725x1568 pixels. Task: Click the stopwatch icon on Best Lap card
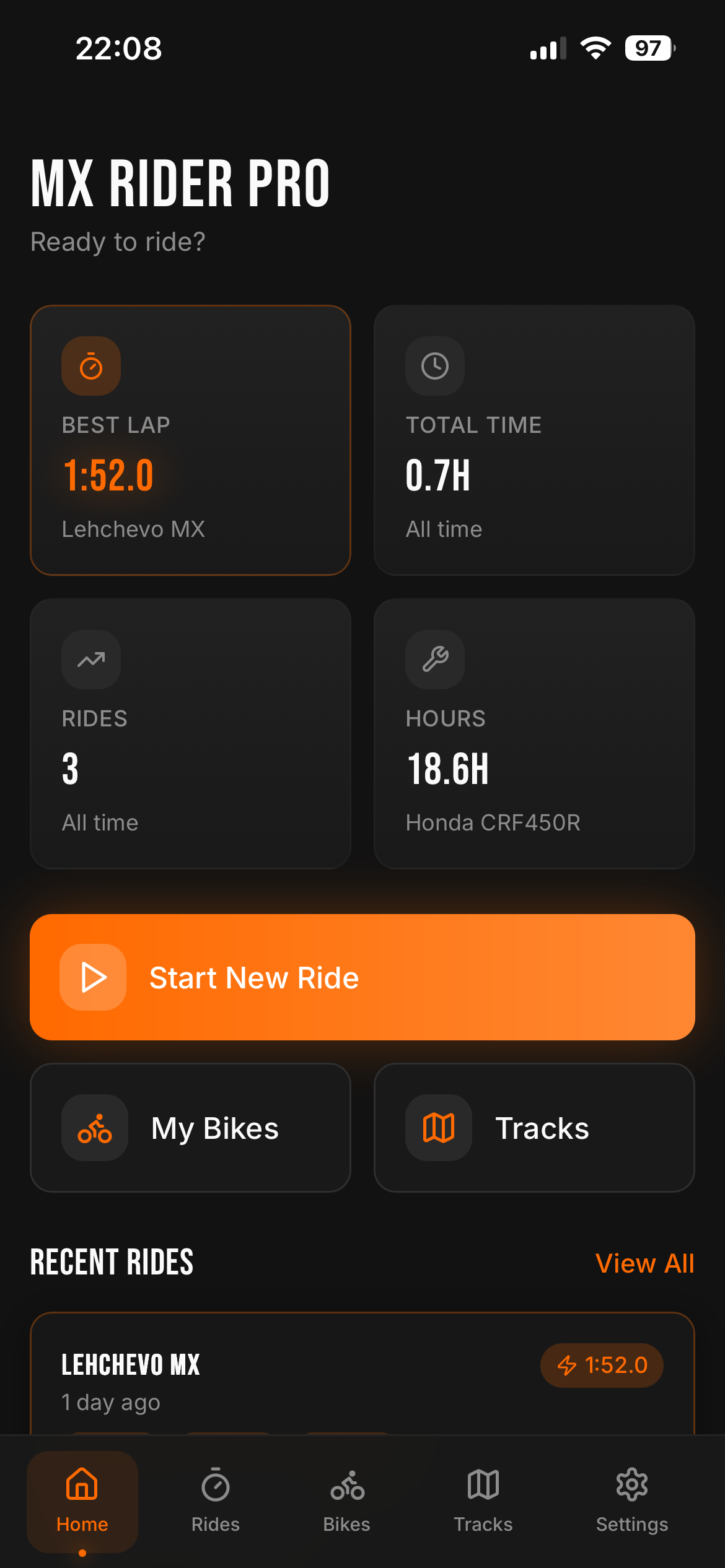click(x=90, y=366)
